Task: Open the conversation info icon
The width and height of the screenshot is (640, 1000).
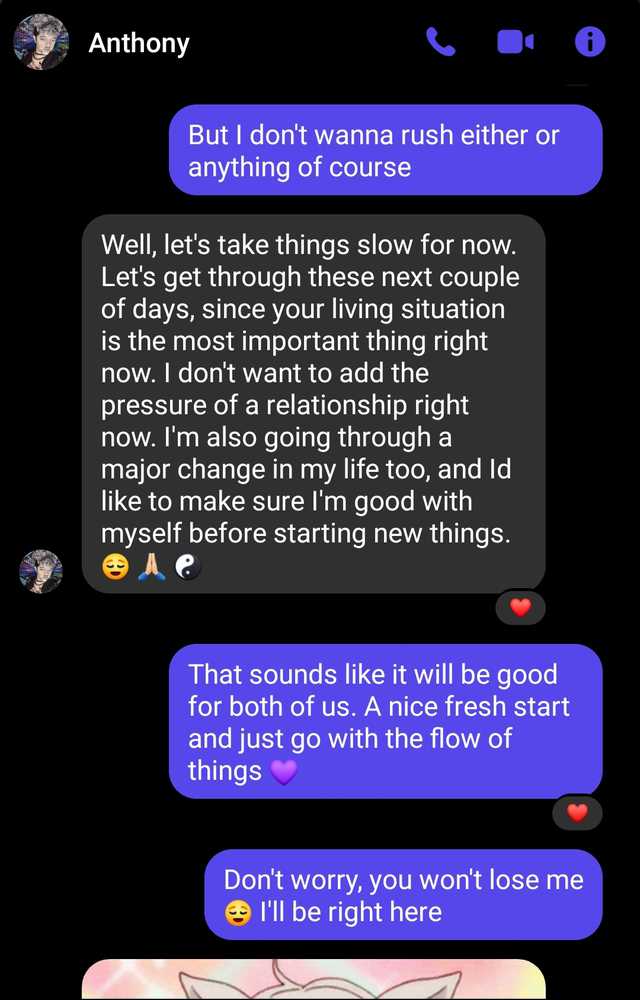Action: coord(590,42)
